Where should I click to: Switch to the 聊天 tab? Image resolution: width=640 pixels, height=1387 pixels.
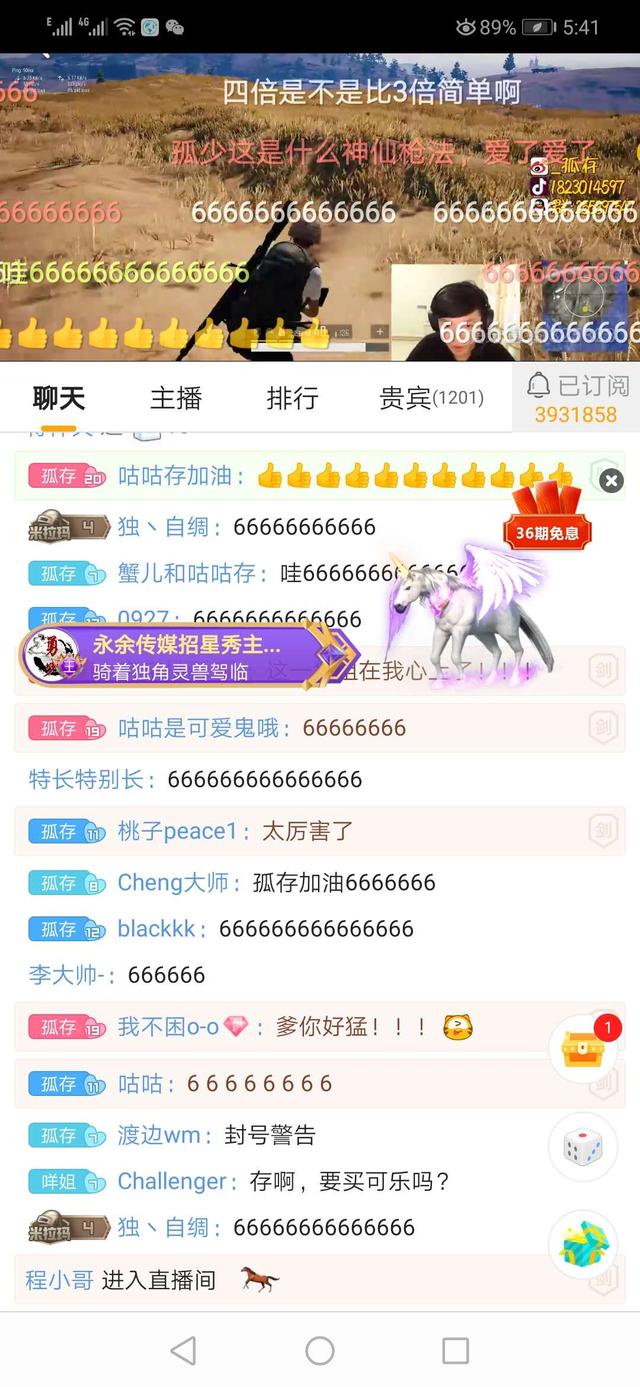[x=59, y=398]
